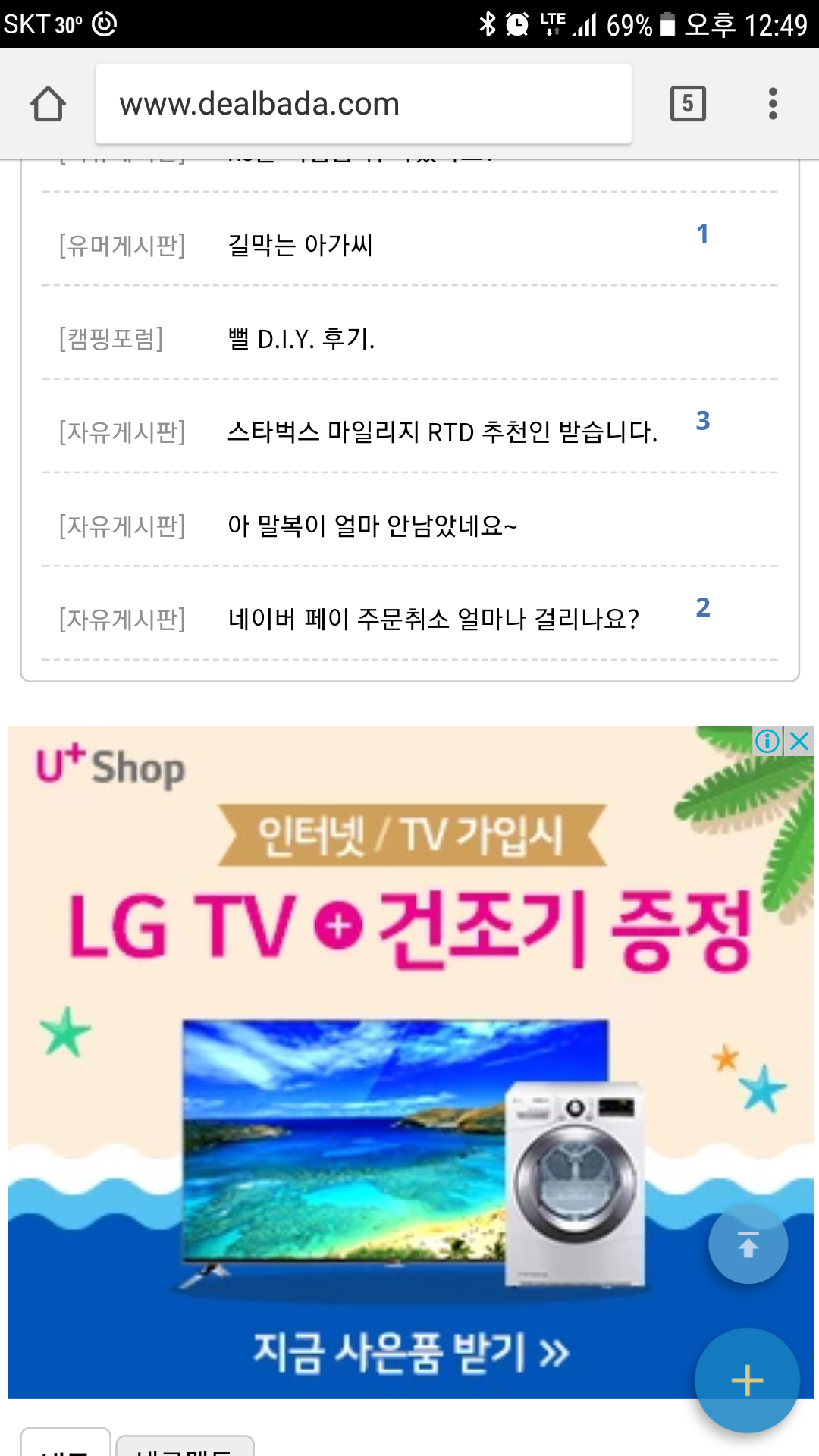Open the tab switcher showing 5 tabs
Screen dimensions: 819x1456
coord(688,104)
